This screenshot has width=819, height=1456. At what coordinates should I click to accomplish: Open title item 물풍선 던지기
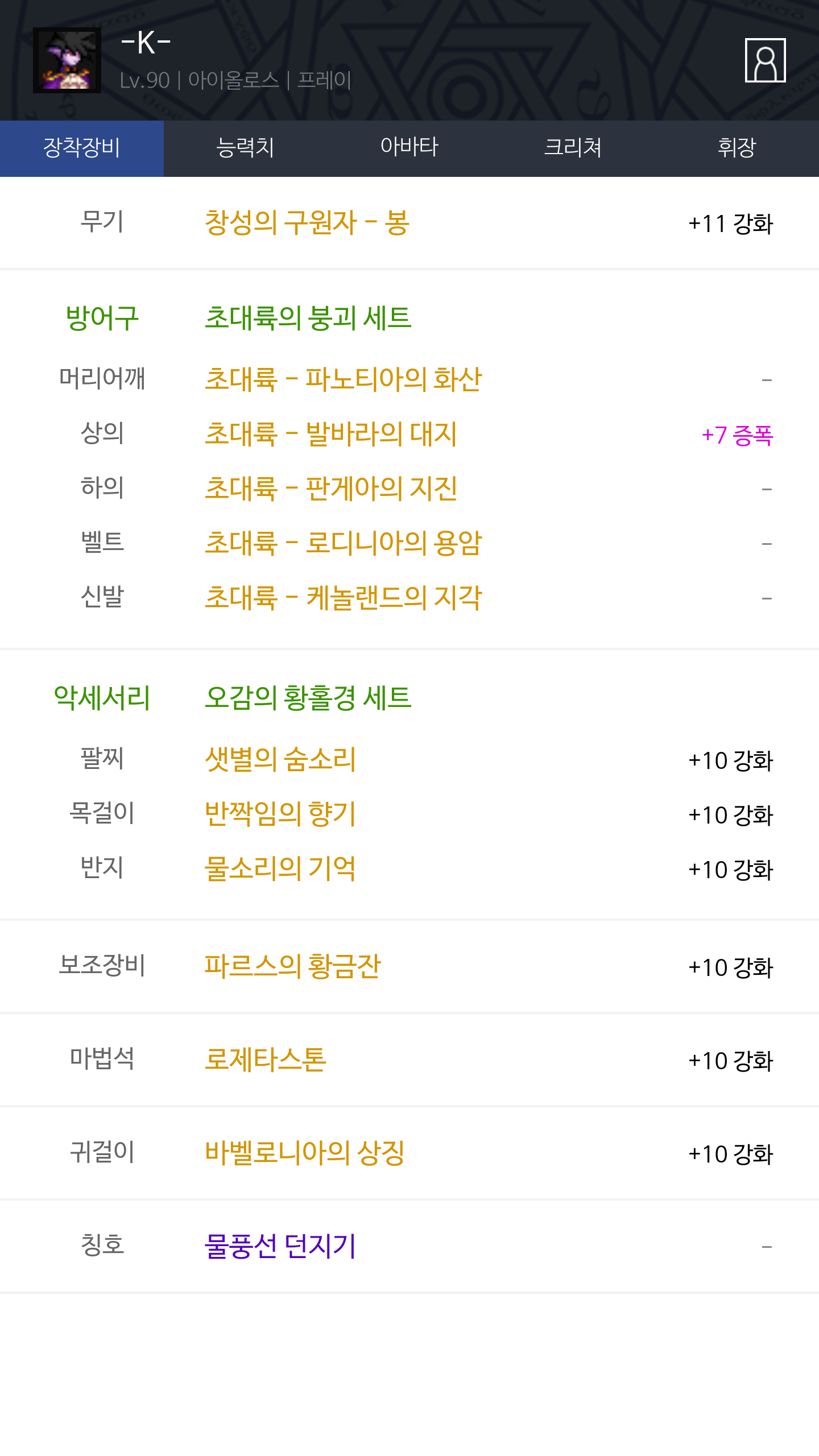(280, 1246)
